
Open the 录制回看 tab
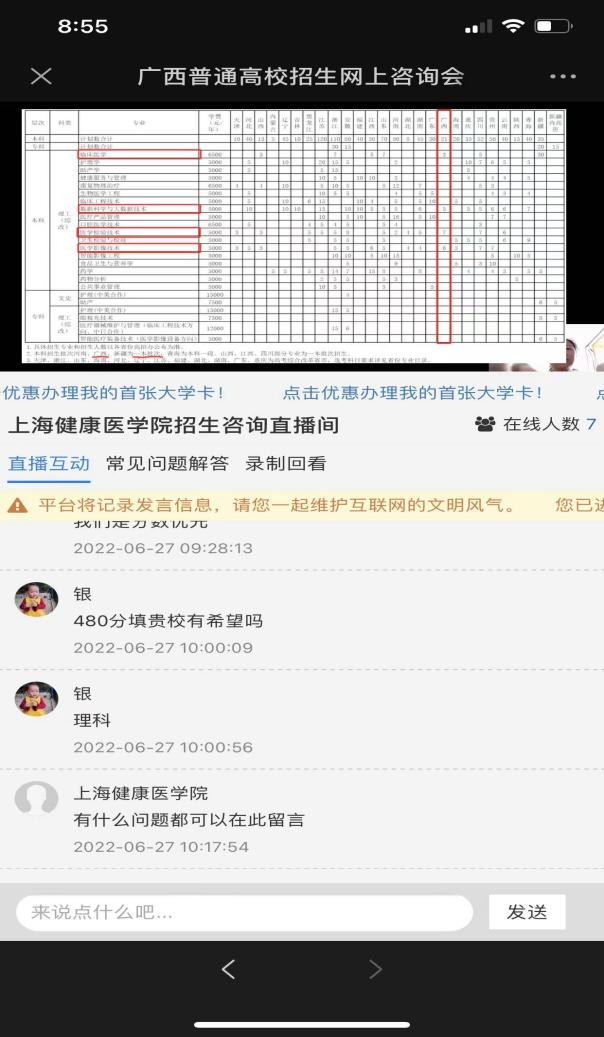286,463
